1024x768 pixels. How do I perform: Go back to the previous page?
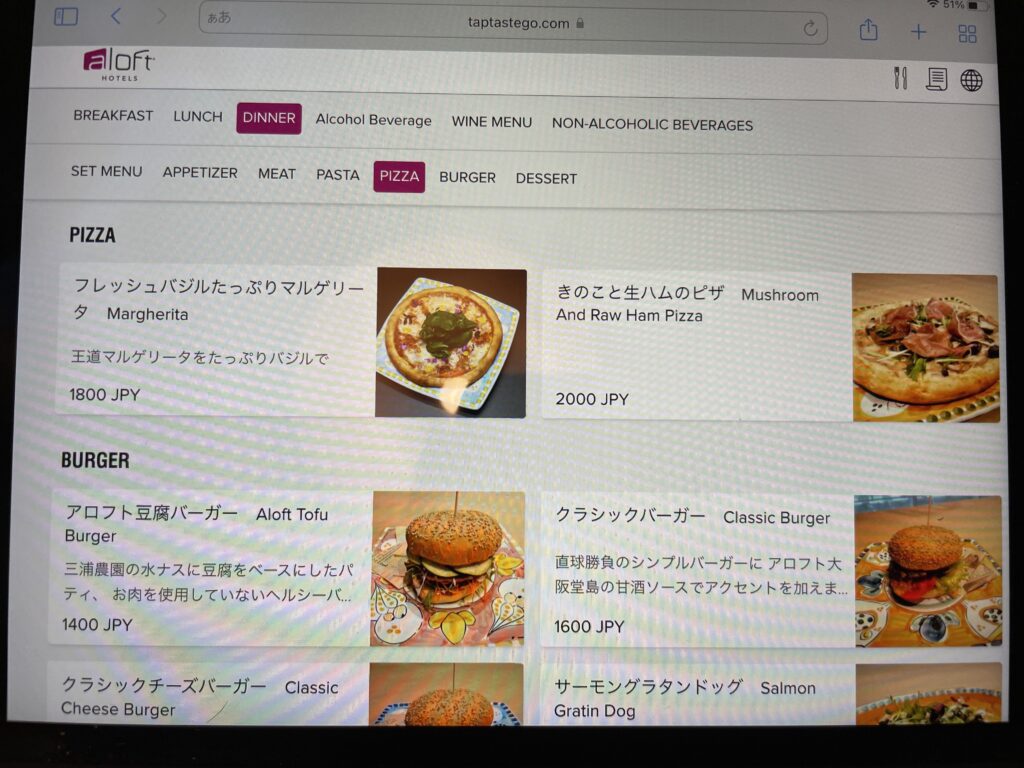click(x=116, y=16)
